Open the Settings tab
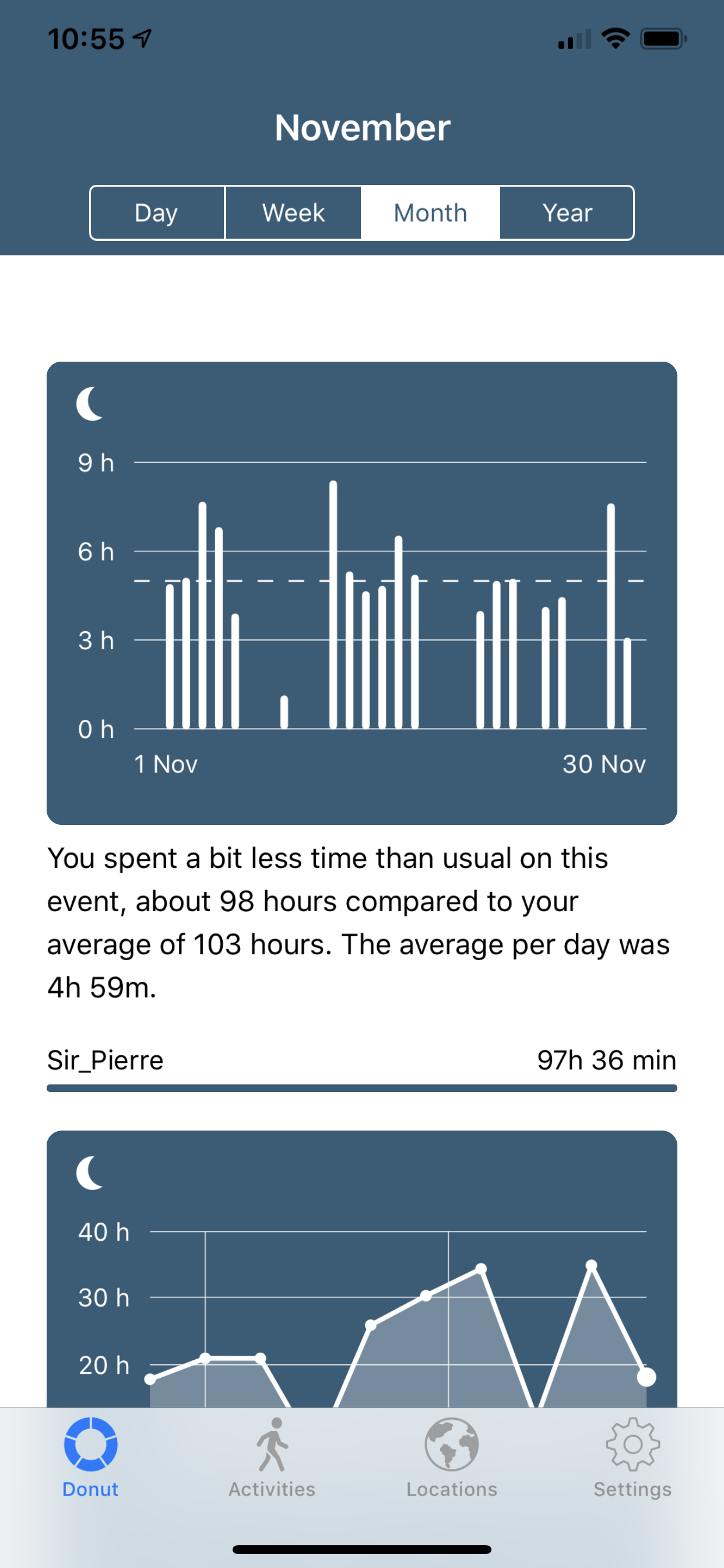This screenshot has width=724, height=1568. point(632,1458)
